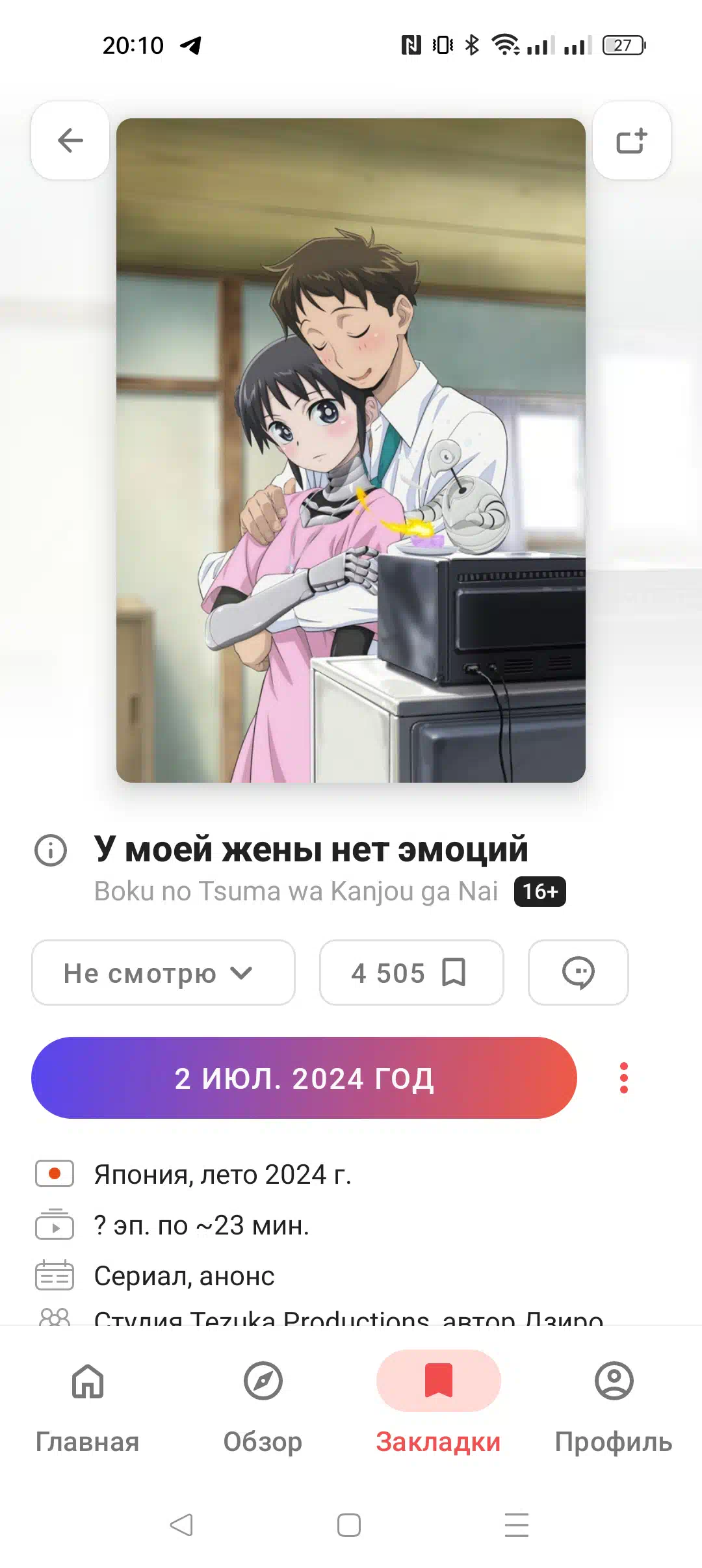Tap the share icon at top right
The width and height of the screenshot is (702, 1568).
pyautogui.click(x=631, y=140)
